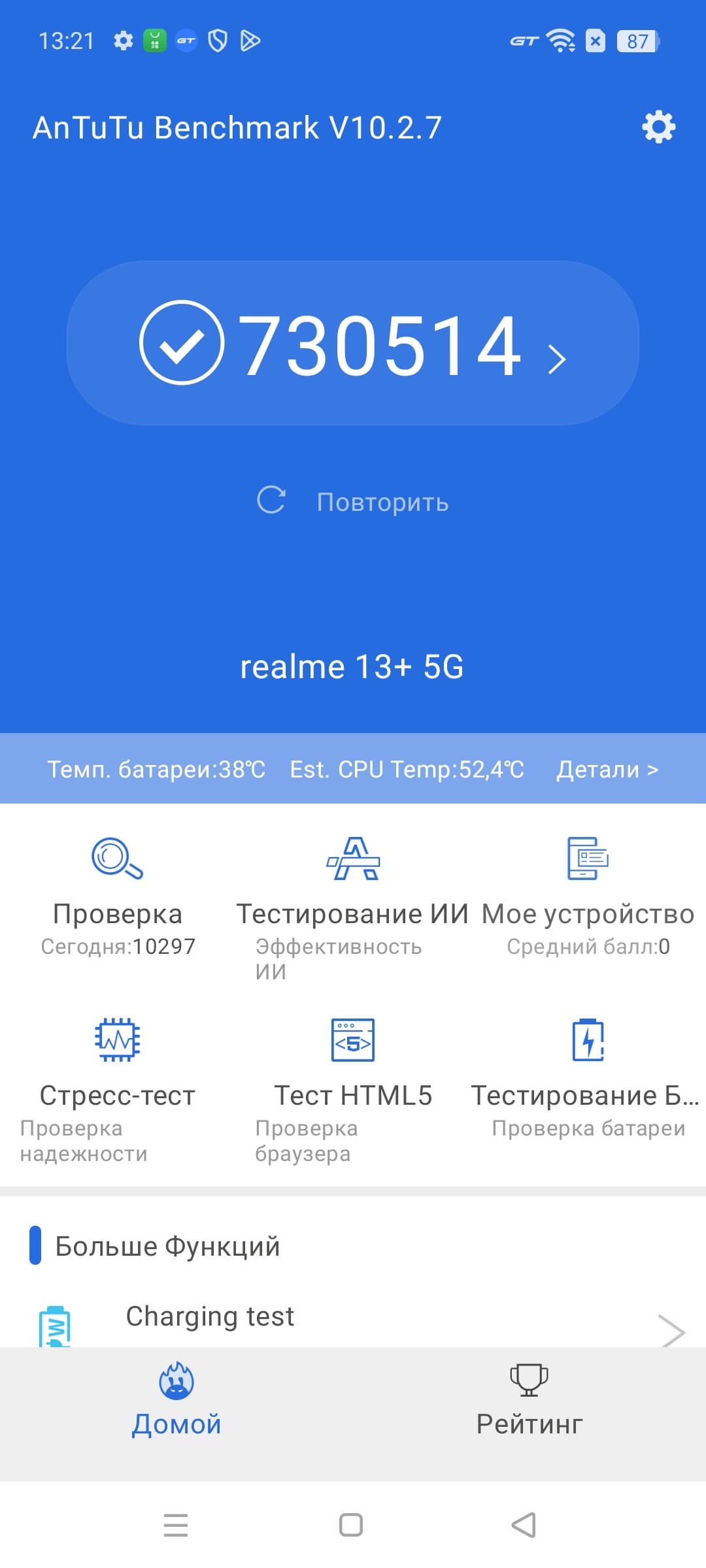The height and width of the screenshot is (1568, 706).
Task: Launch the Стресс-тест
Action: coord(118,1078)
